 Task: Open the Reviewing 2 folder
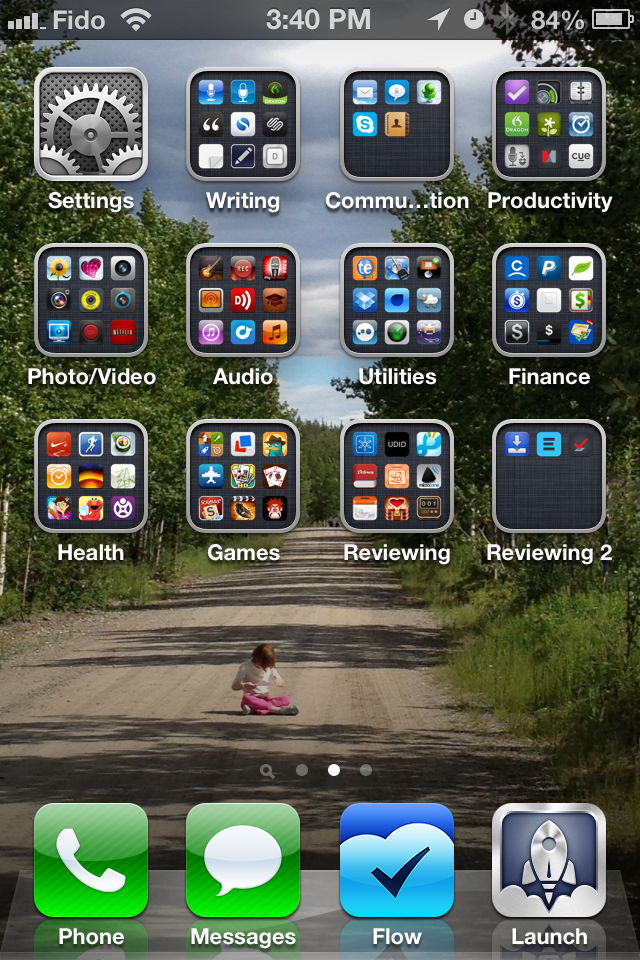pyautogui.click(x=549, y=476)
